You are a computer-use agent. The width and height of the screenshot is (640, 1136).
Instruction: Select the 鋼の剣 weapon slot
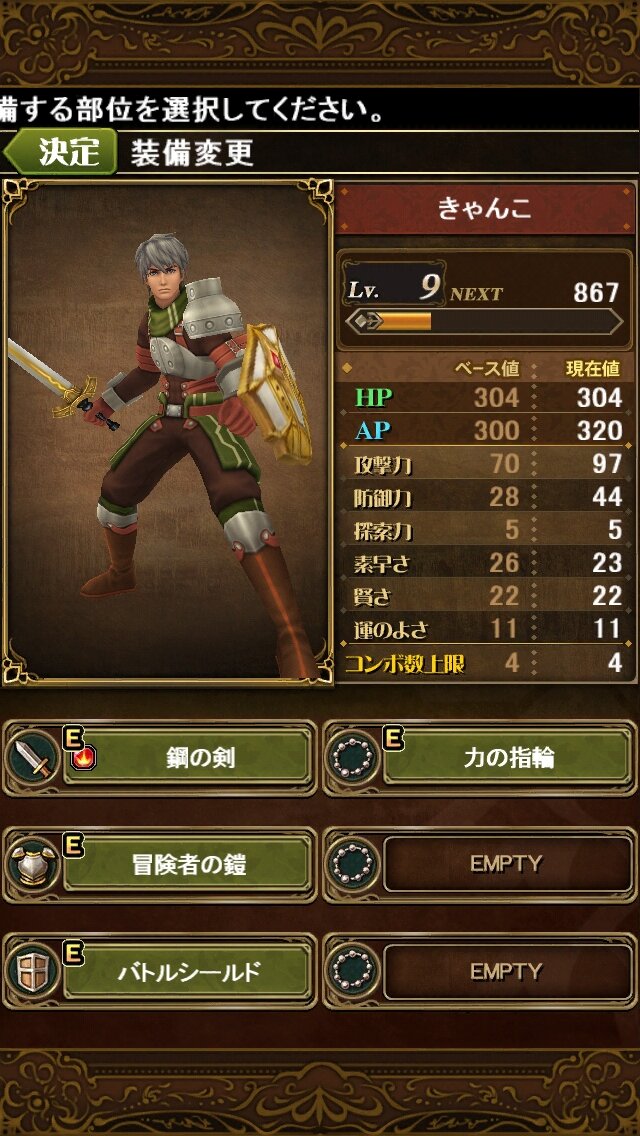coord(188,758)
